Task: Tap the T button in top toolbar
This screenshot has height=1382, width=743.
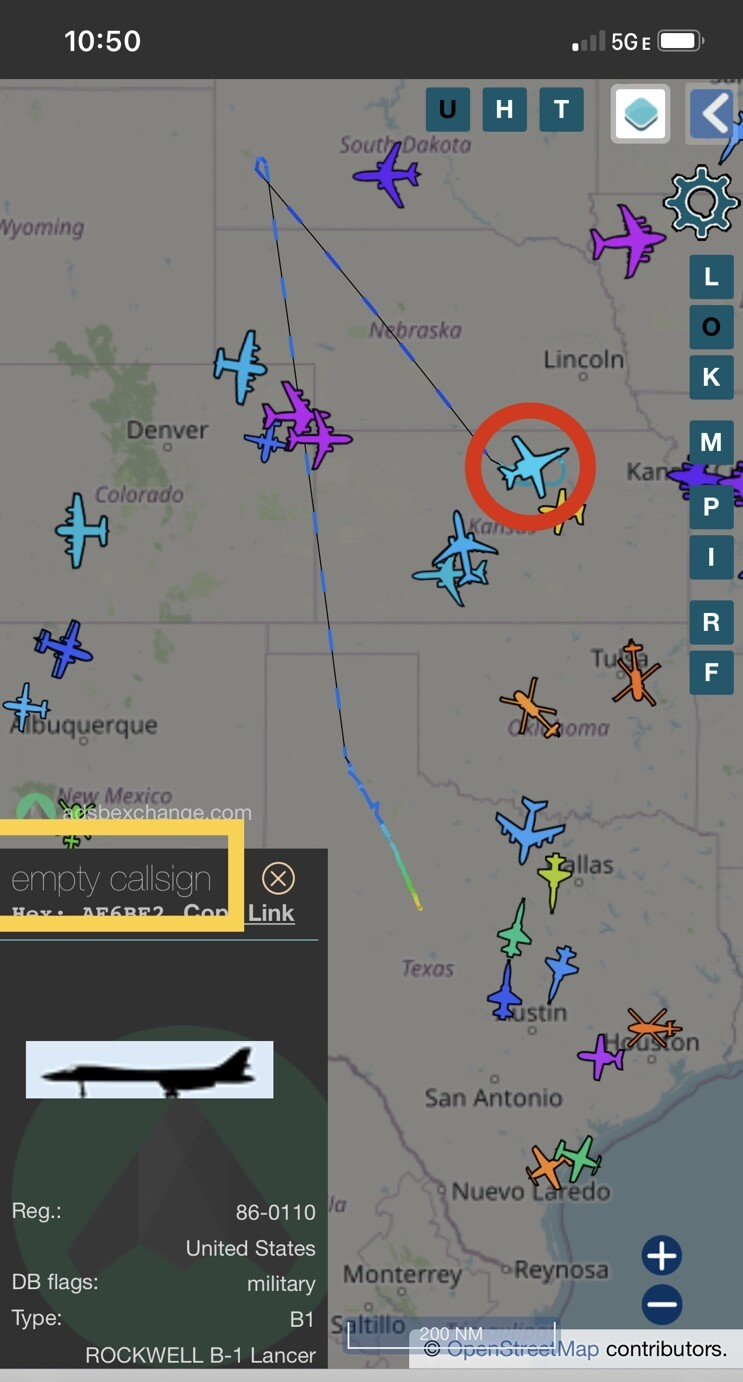Action: (561, 110)
